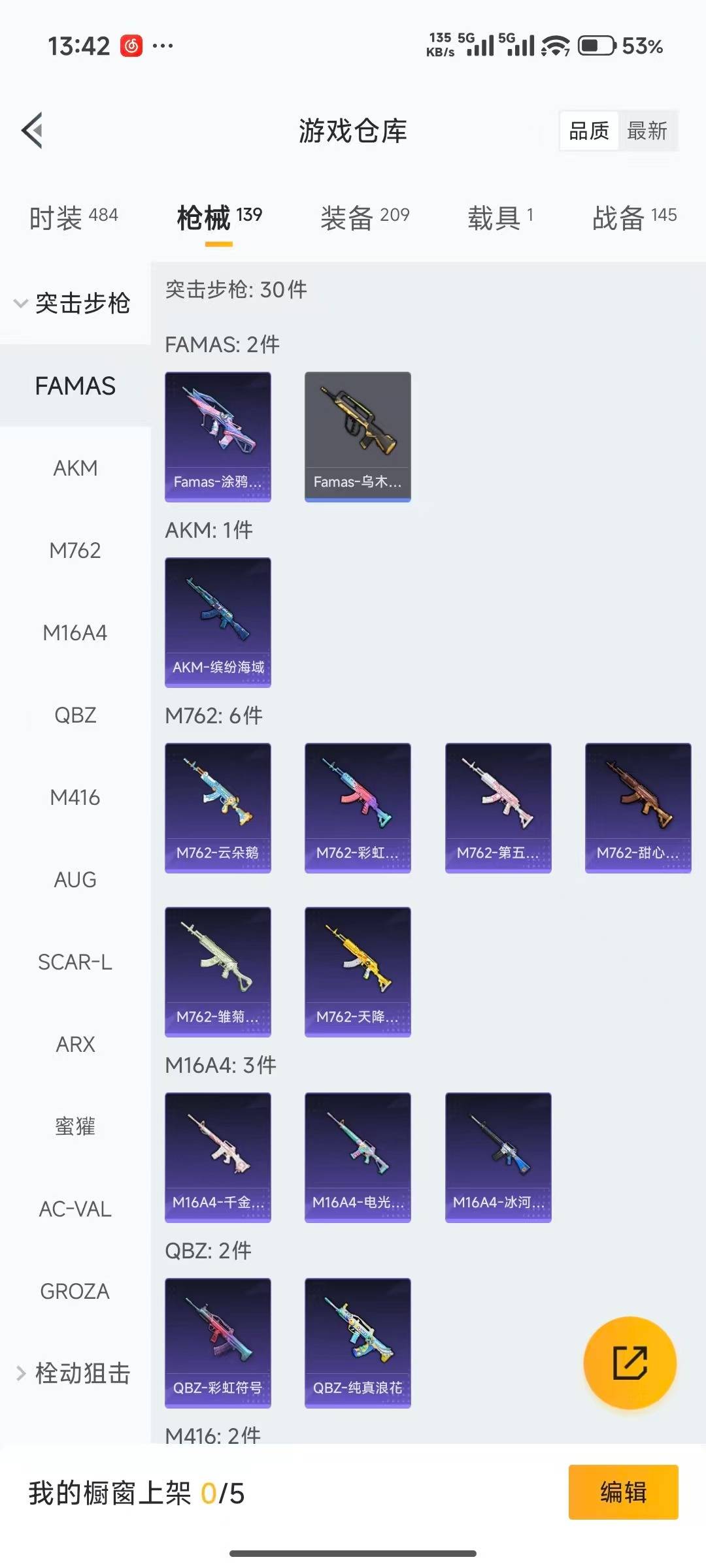Open the Famas-涂鸦 skin tile
The width and height of the screenshot is (706, 1568).
click(x=218, y=436)
